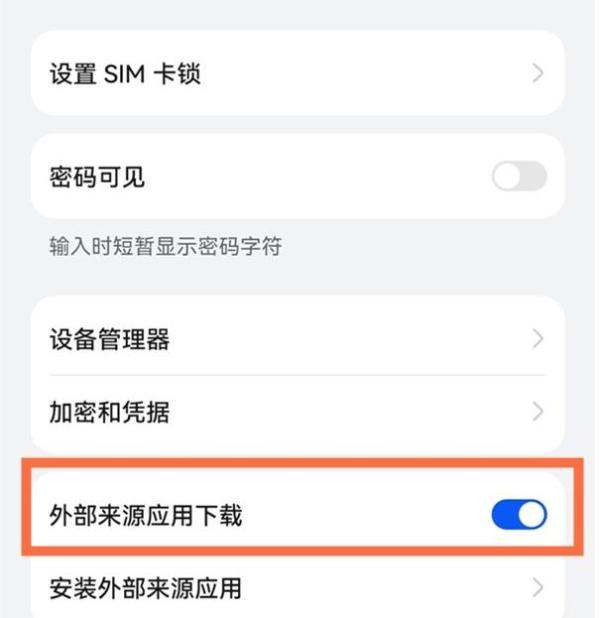Turn off 外部来源应用下载 toggle
The height and width of the screenshot is (618, 600).
coord(519,515)
